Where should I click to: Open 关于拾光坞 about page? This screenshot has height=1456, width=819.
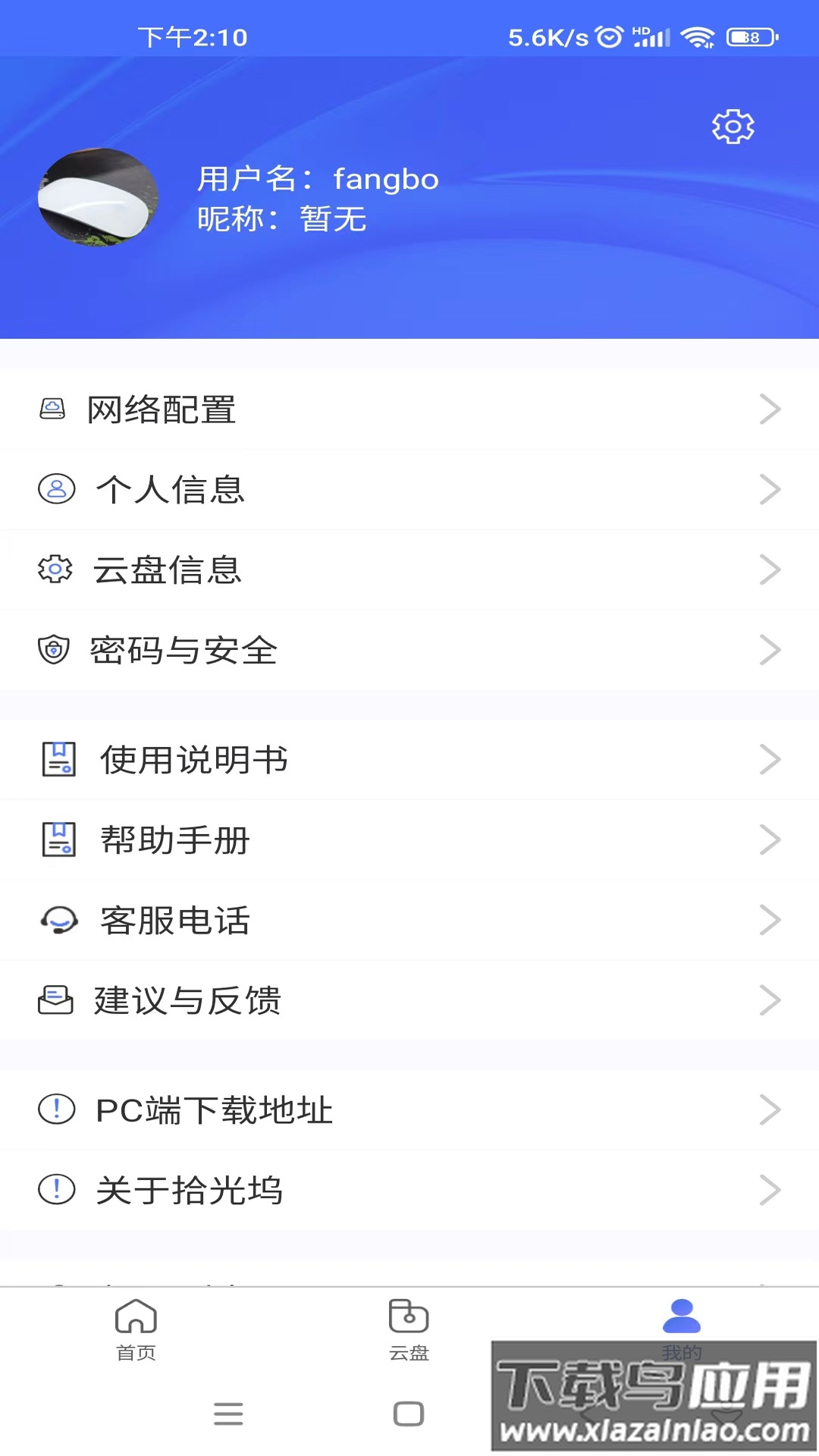click(x=190, y=1191)
